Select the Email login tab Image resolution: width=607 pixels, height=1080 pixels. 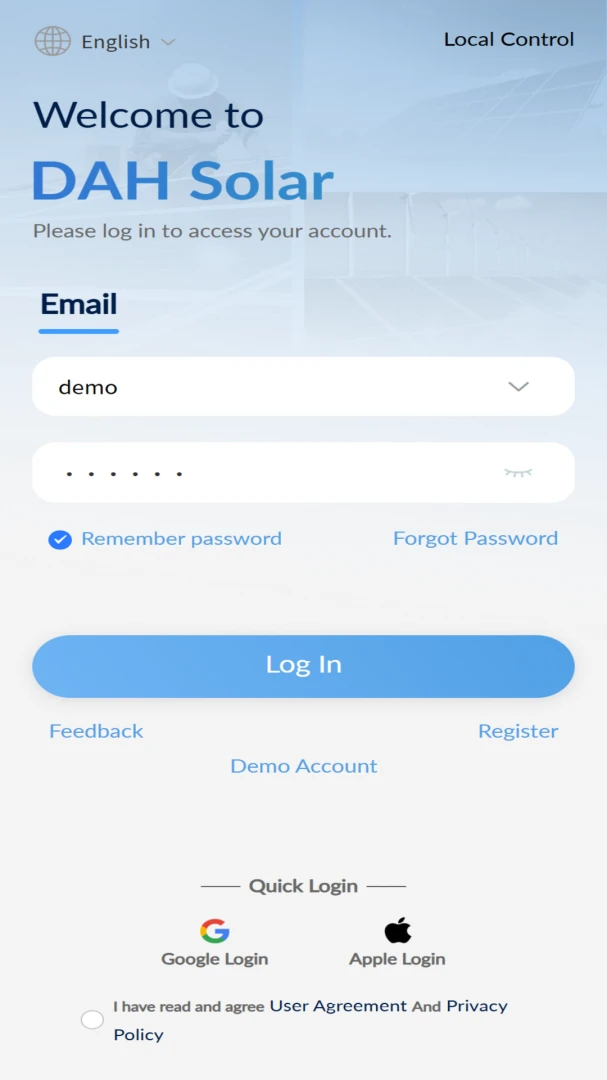79,304
